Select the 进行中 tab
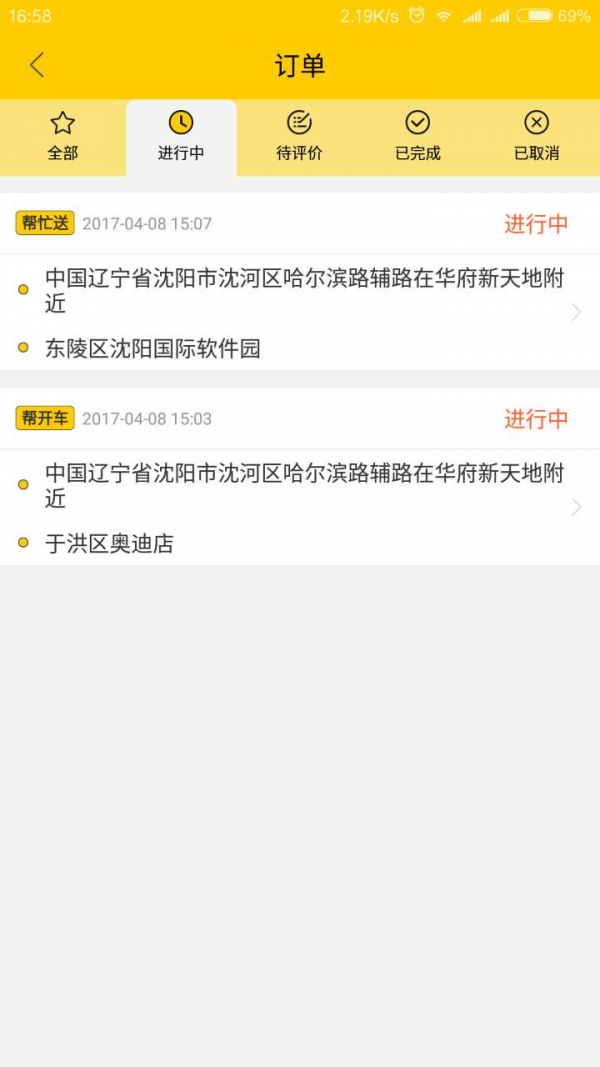Image resolution: width=600 pixels, height=1067 pixels. 181,137
